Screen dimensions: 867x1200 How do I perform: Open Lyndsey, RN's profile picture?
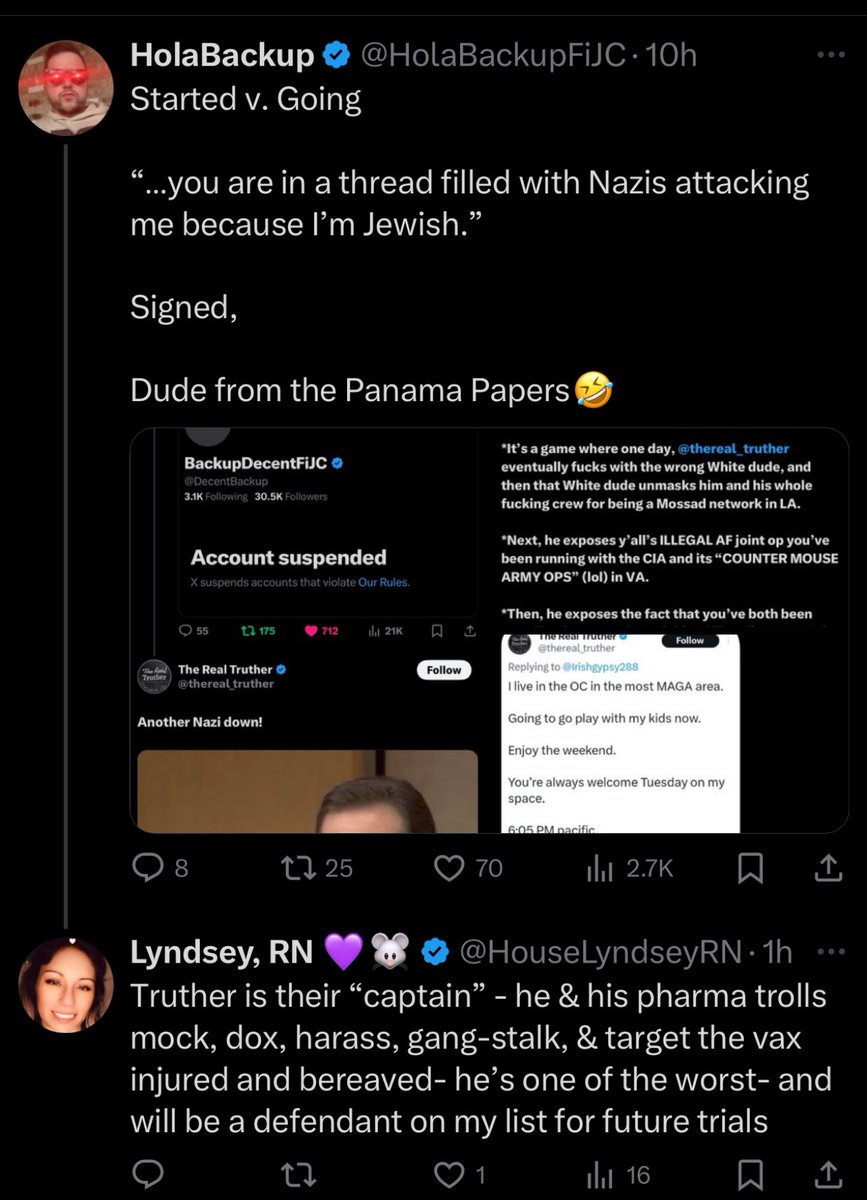pos(65,984)
